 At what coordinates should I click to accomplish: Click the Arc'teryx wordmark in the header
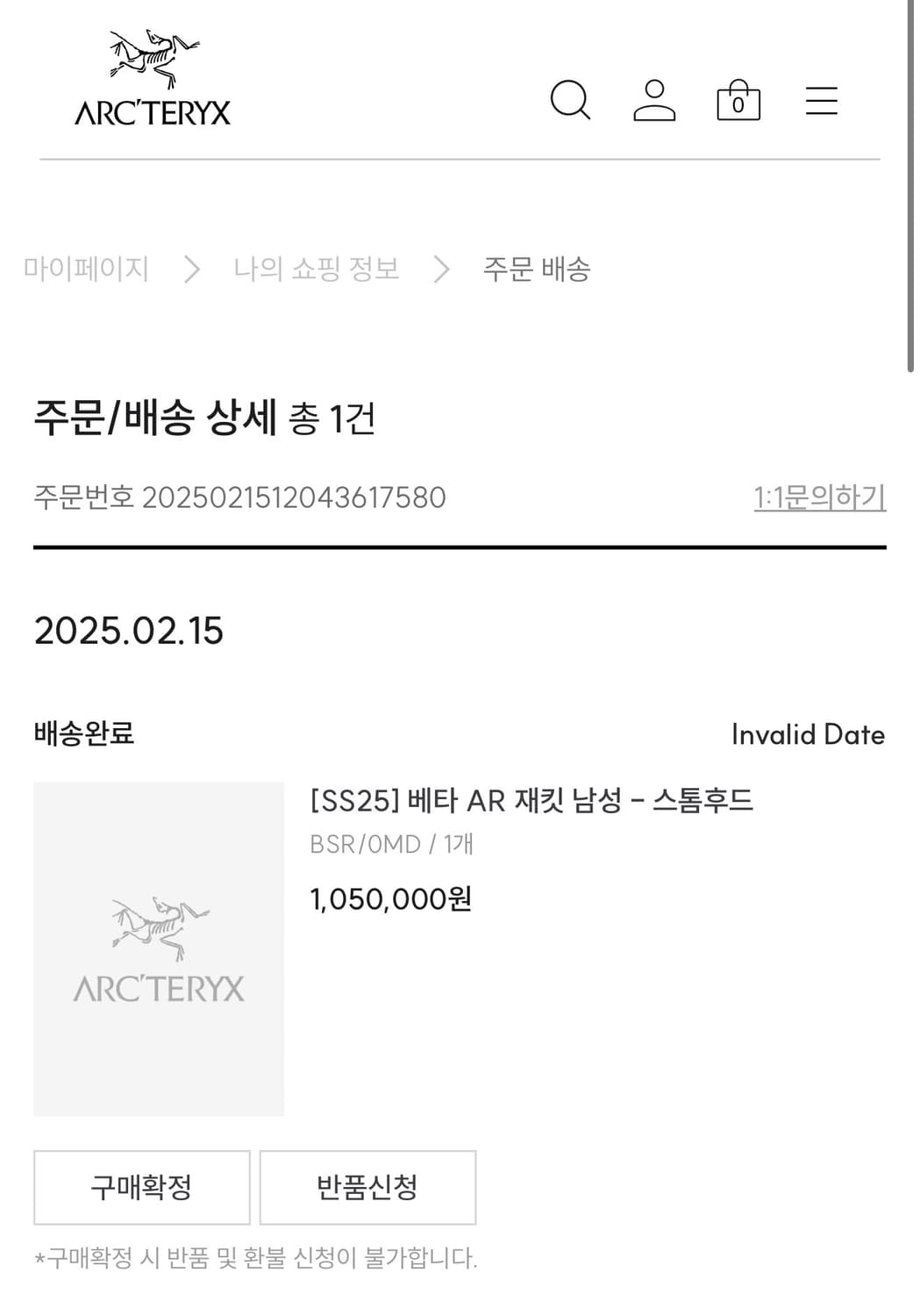[x=151, y=111]
